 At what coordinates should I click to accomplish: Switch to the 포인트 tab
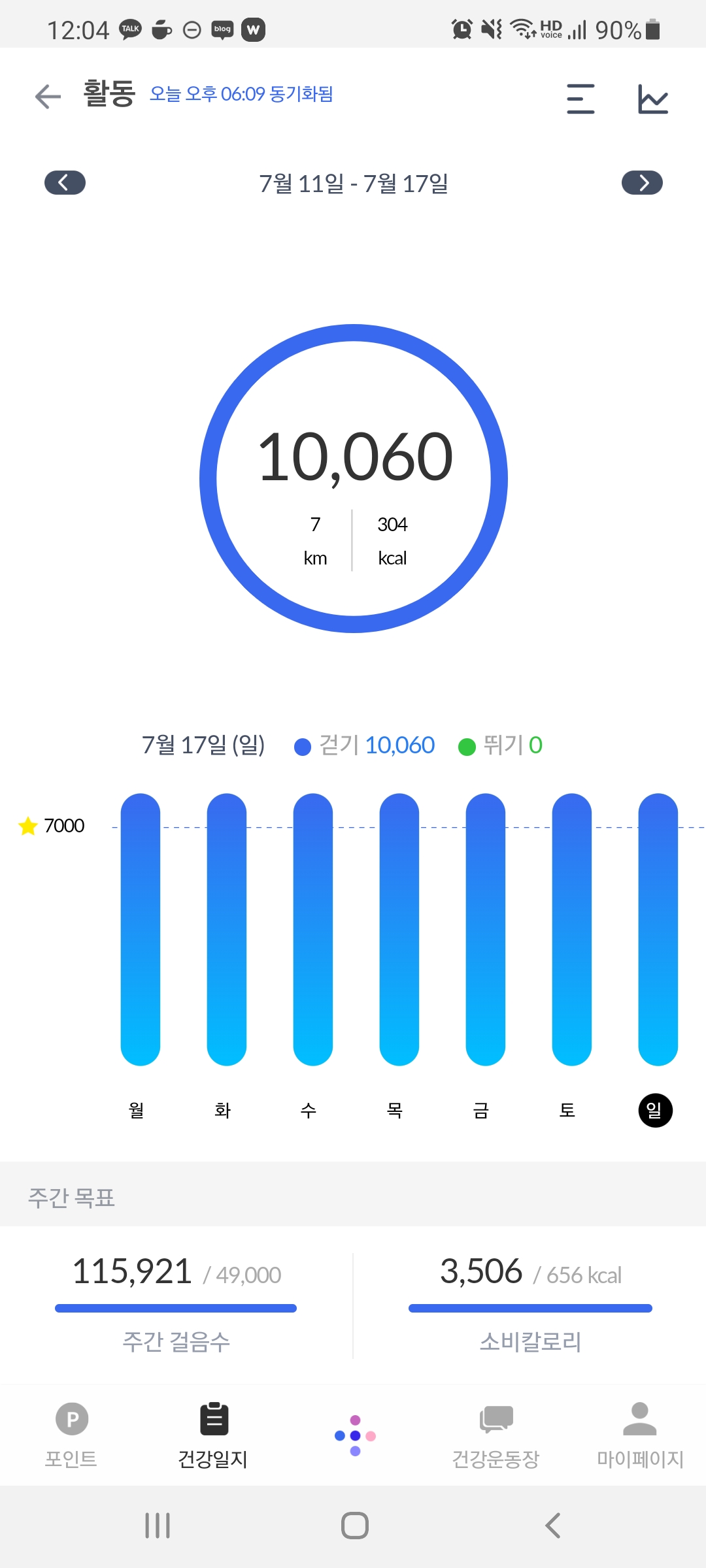[71, 1435]
